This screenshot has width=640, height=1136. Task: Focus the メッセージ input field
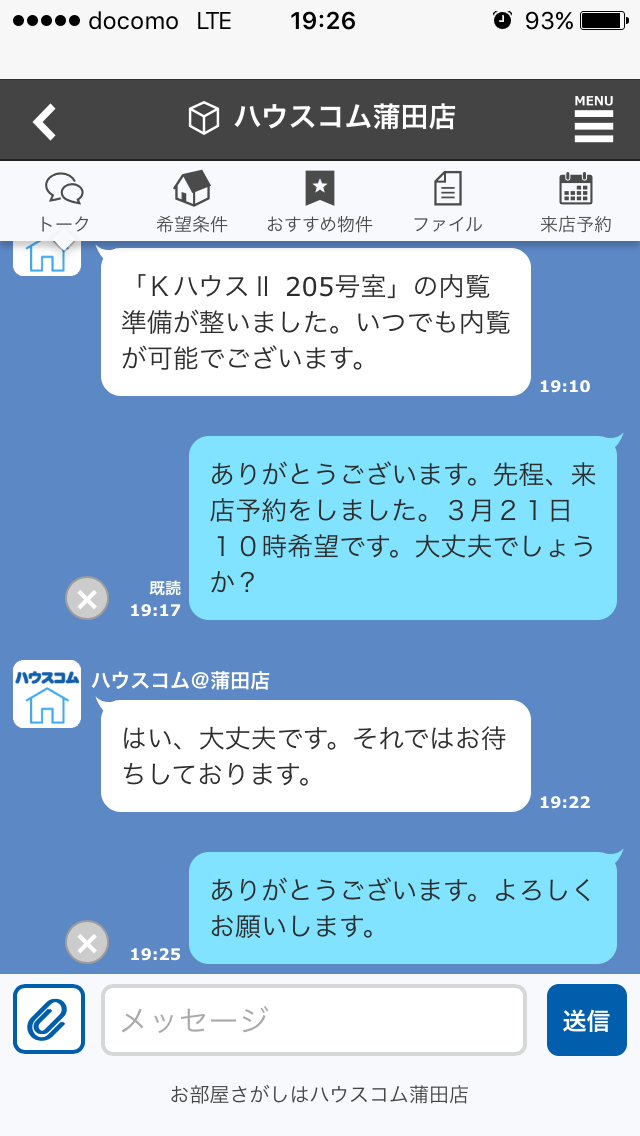click(314, 1020)
